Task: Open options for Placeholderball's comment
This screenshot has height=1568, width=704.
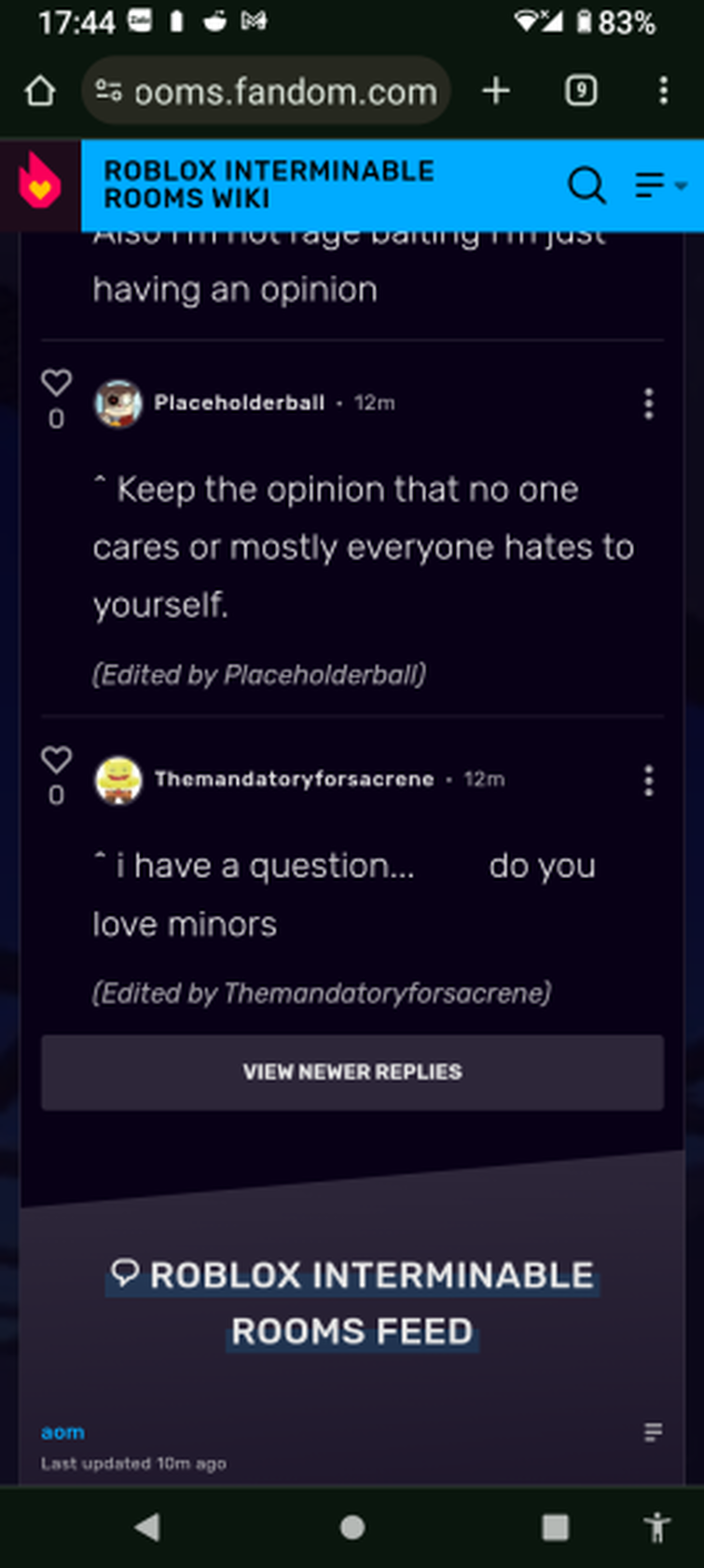Action: (648, 403)
